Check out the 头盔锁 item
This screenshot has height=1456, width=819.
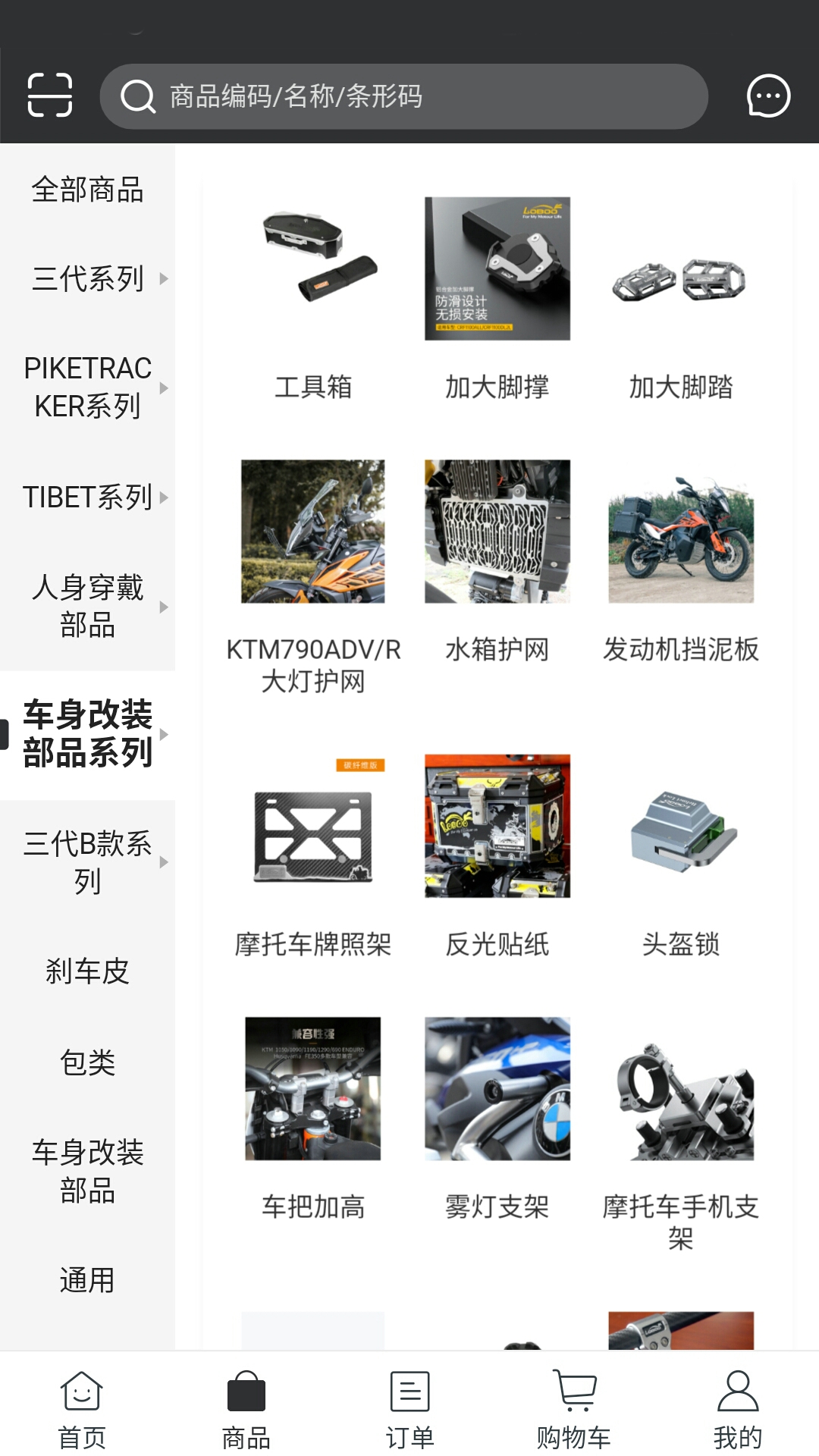(x=680, y=853)
